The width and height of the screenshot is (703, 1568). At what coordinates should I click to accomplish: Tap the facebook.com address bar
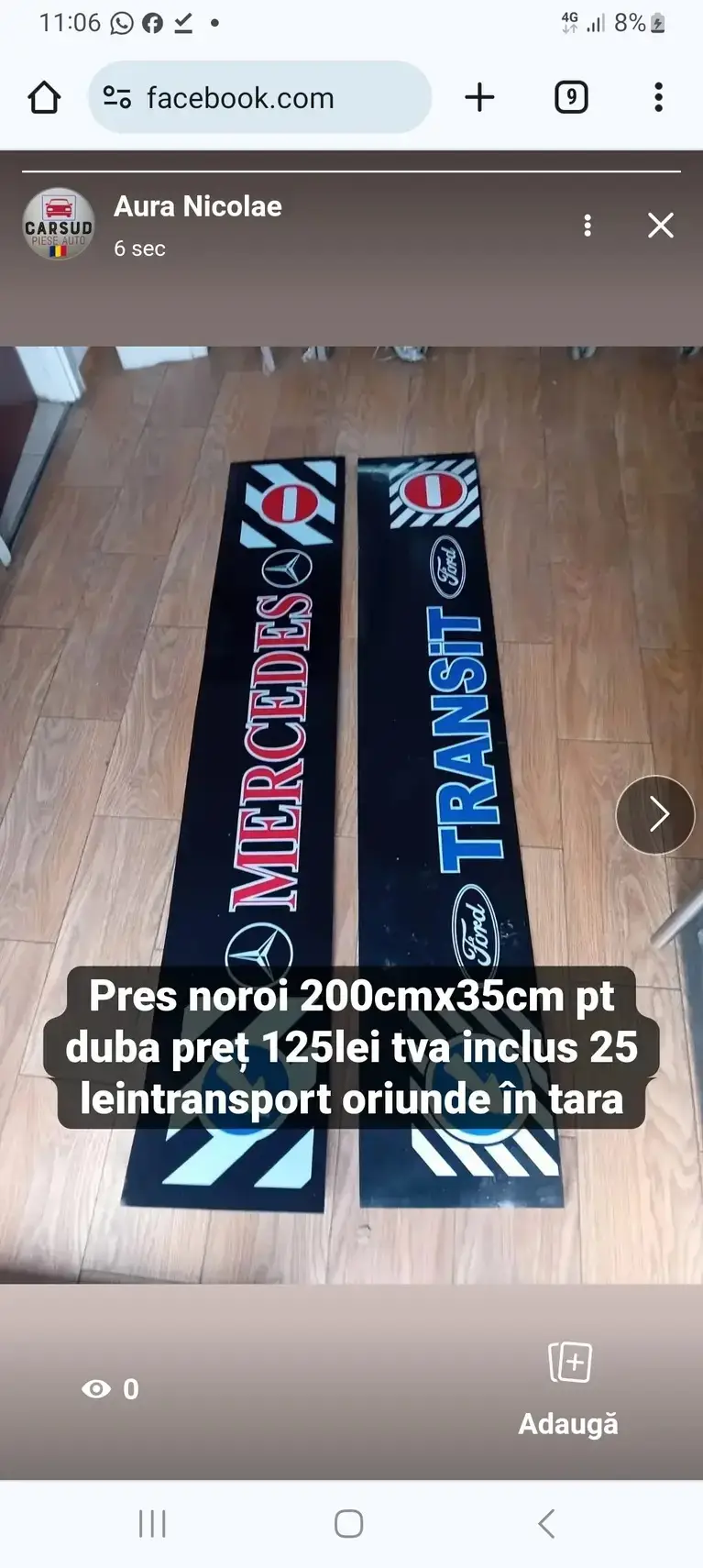pos(259,97)
